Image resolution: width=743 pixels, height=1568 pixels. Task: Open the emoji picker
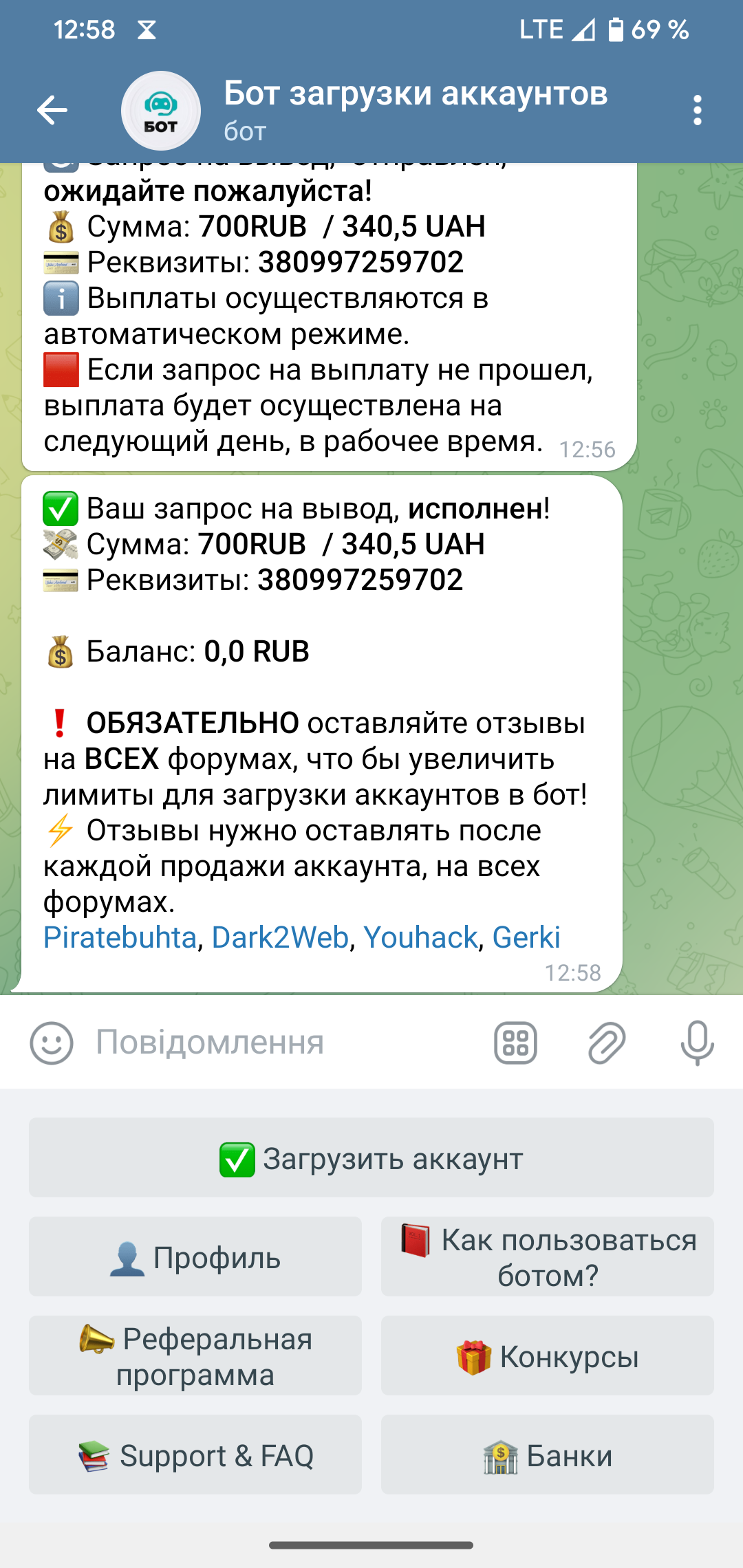[x=52, y=1043]
